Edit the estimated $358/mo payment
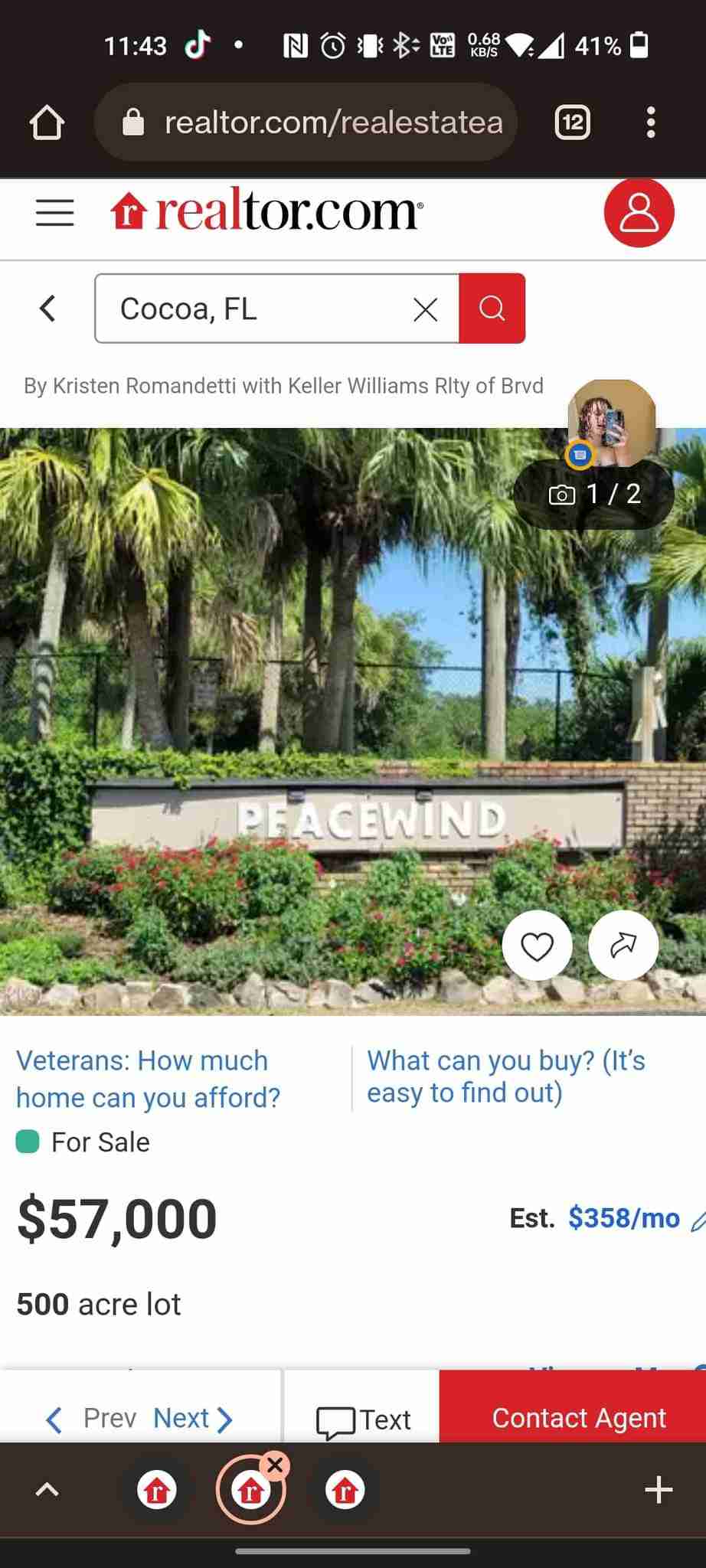The image size is (706, 1568). coord(696,1220)
